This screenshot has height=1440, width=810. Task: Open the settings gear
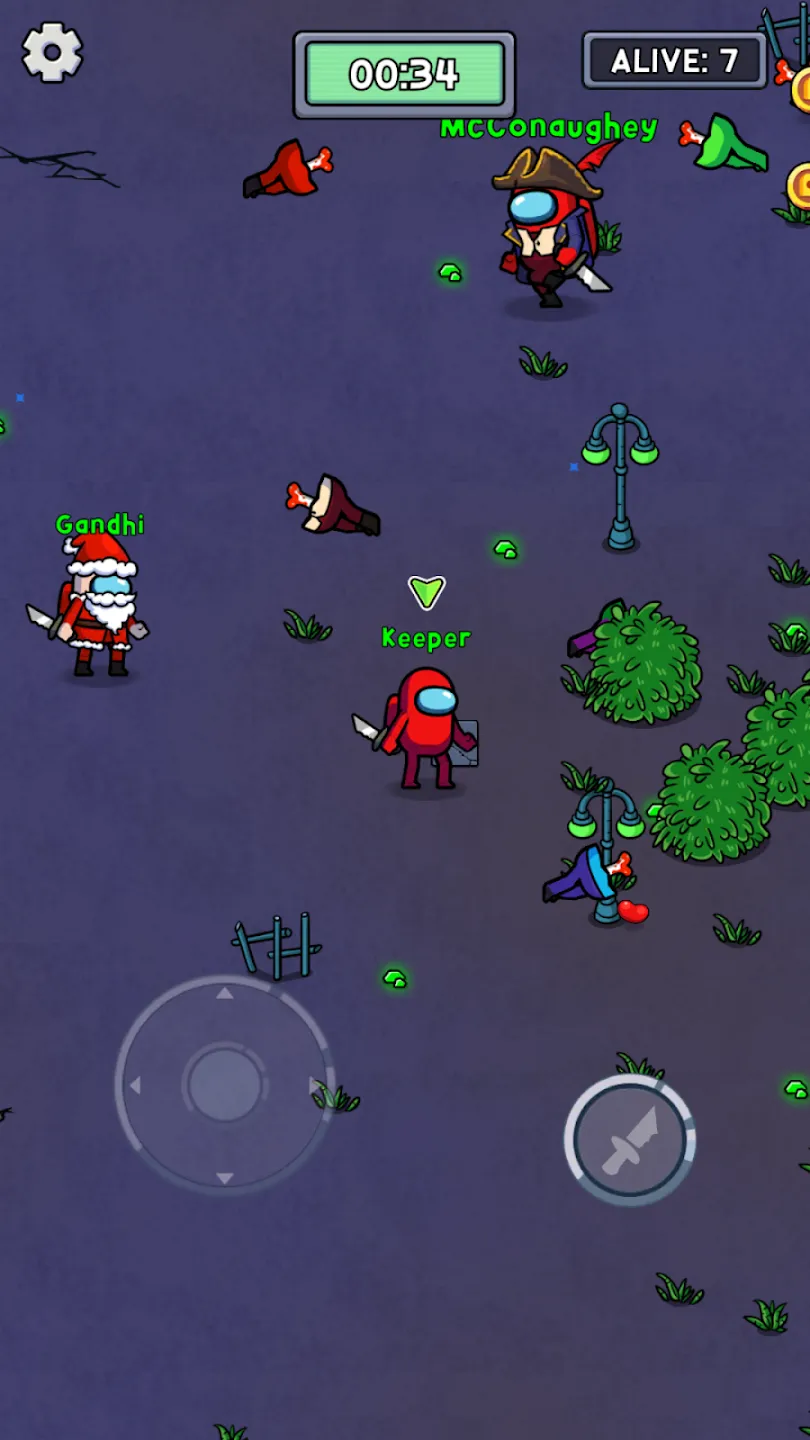point(52,52)
